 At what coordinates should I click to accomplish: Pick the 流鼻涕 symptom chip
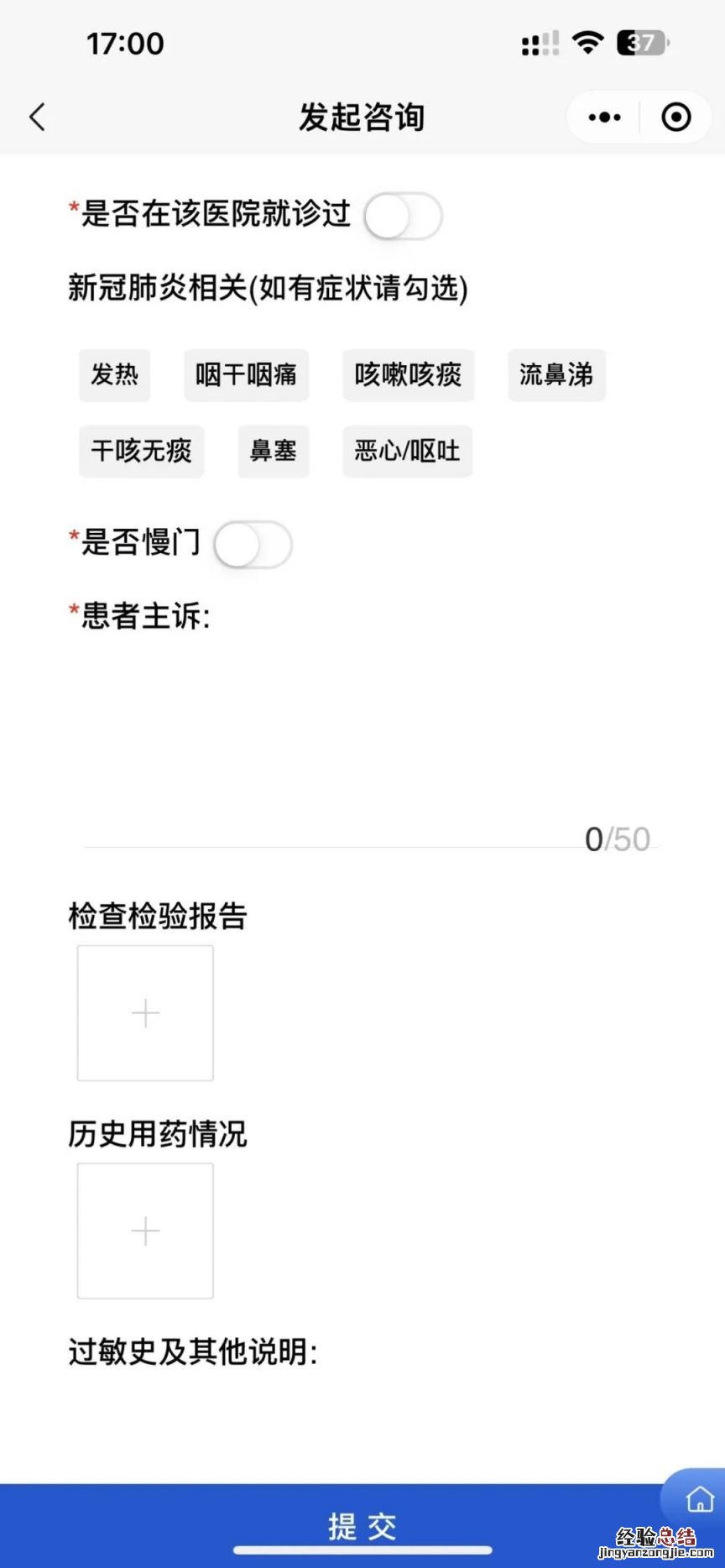tap(556, 375)
